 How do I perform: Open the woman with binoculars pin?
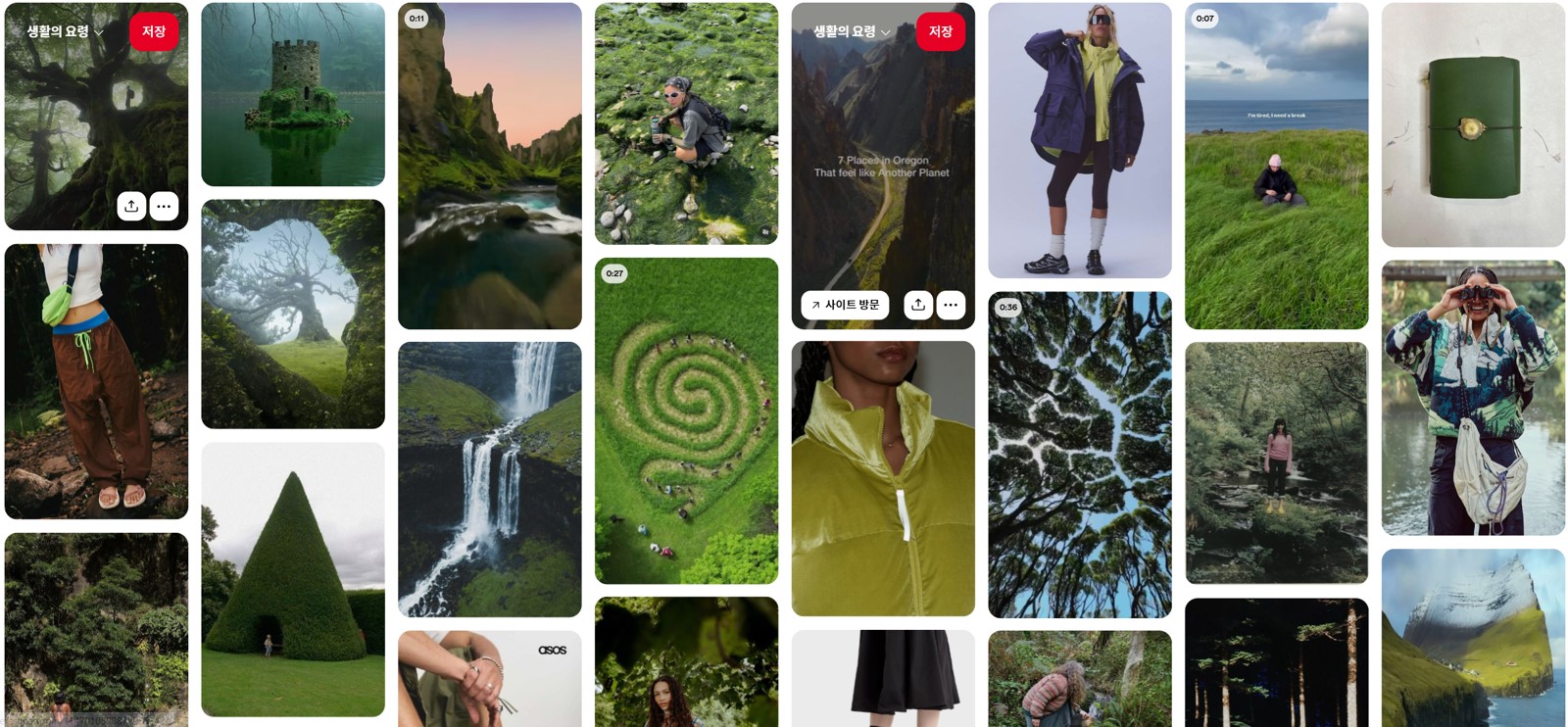click(1473, 397)
